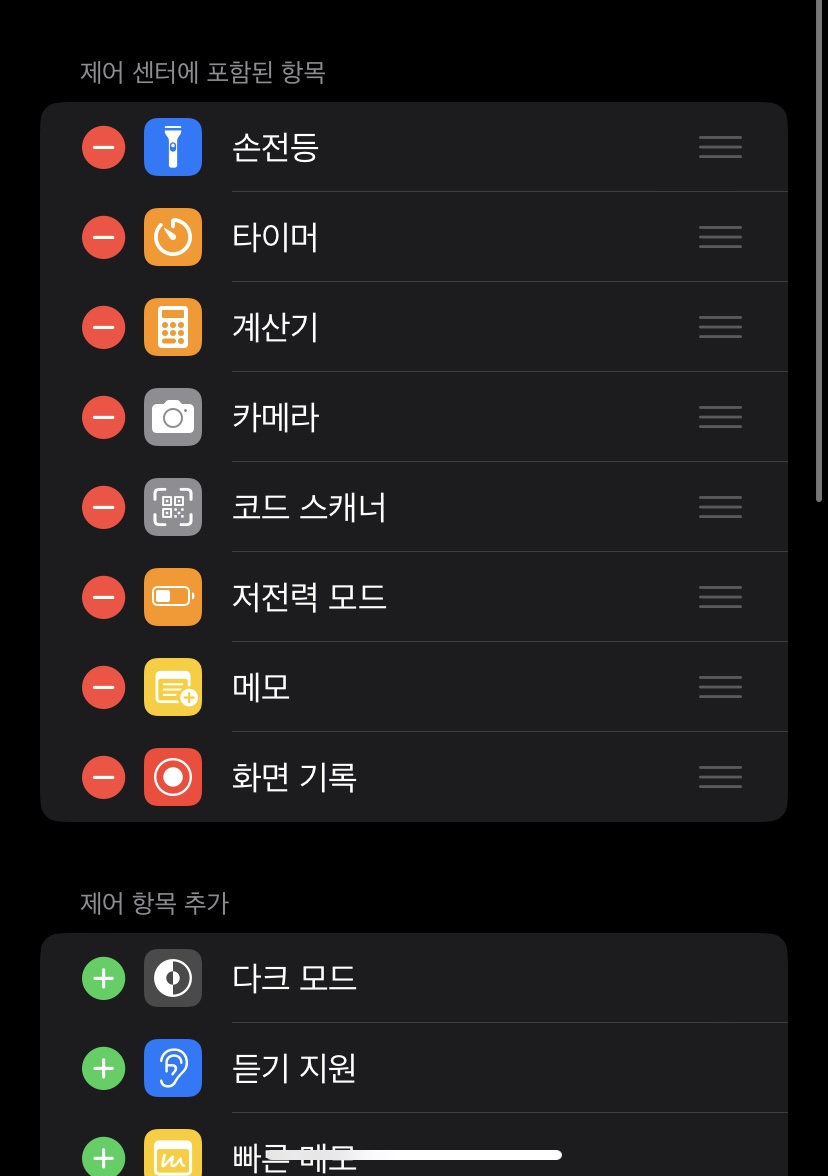The height and width of the screenshot is (1176, 828).
Task: Tap the 타이머 timer icon
Action: [173, 237]
